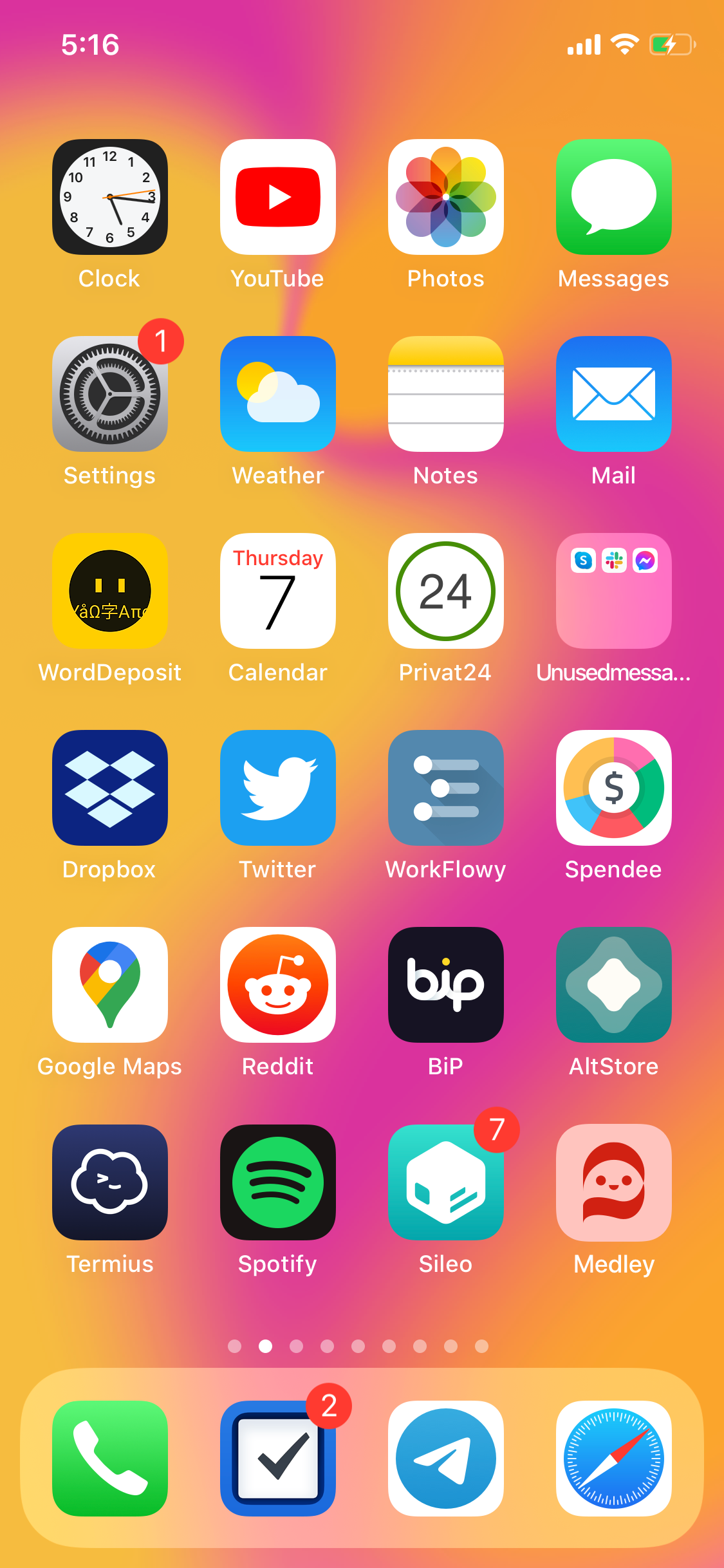
Task: Open Settings with one notification badge
Action: point(110,394)
